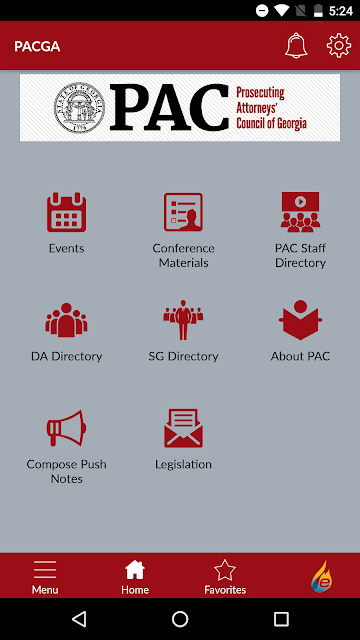Viewport: 360px width, 640px height.
Task: Tap the flame logo icon in bottom bar
Action: 322,576
